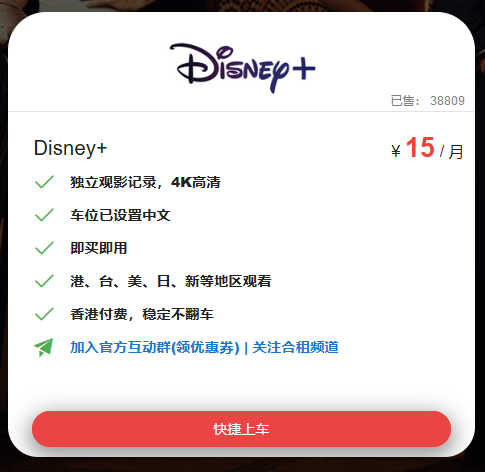The image size is (485, 472).
Task: Open the 加入官方互动群(领优惠券) link
Action: 155,347
